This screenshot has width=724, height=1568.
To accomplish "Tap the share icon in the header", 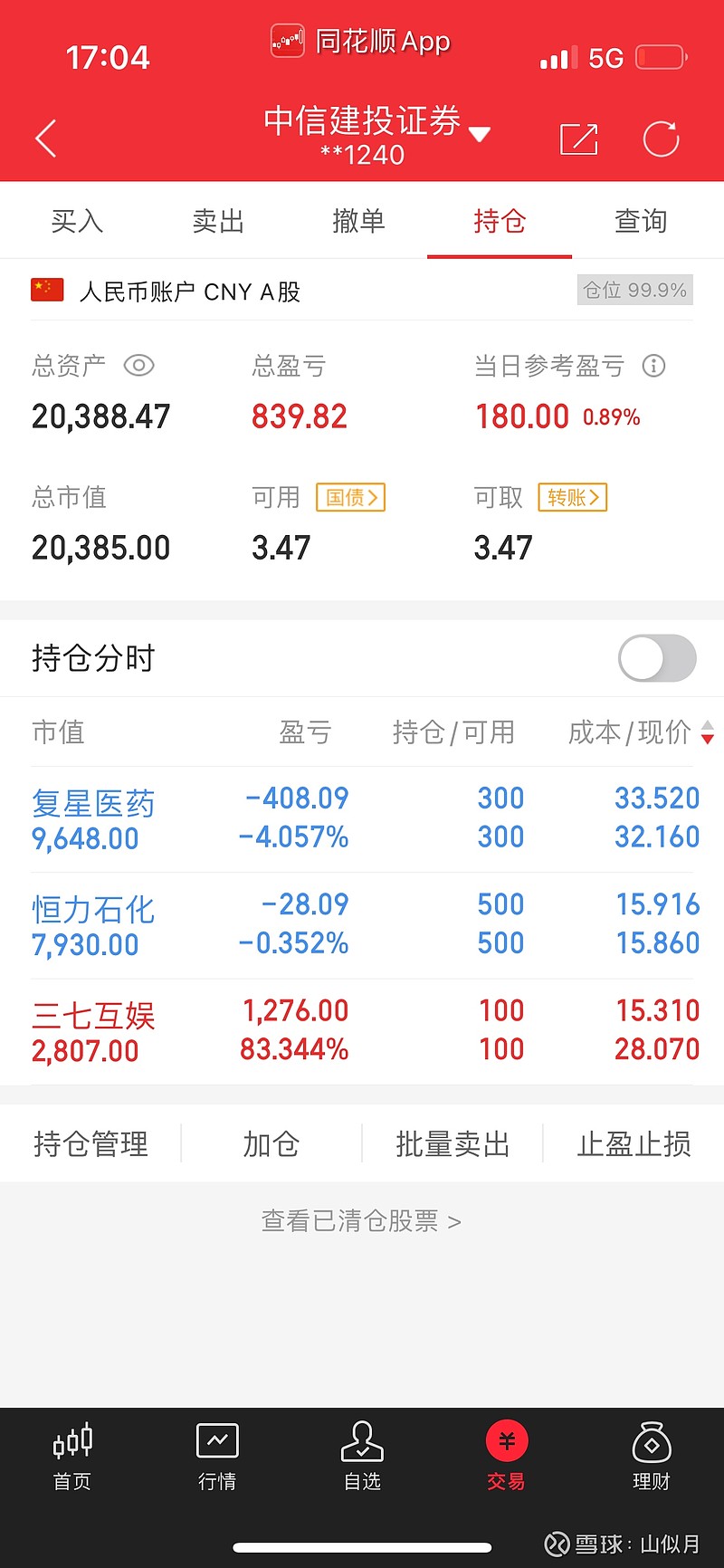I will (x=579, y=139).
